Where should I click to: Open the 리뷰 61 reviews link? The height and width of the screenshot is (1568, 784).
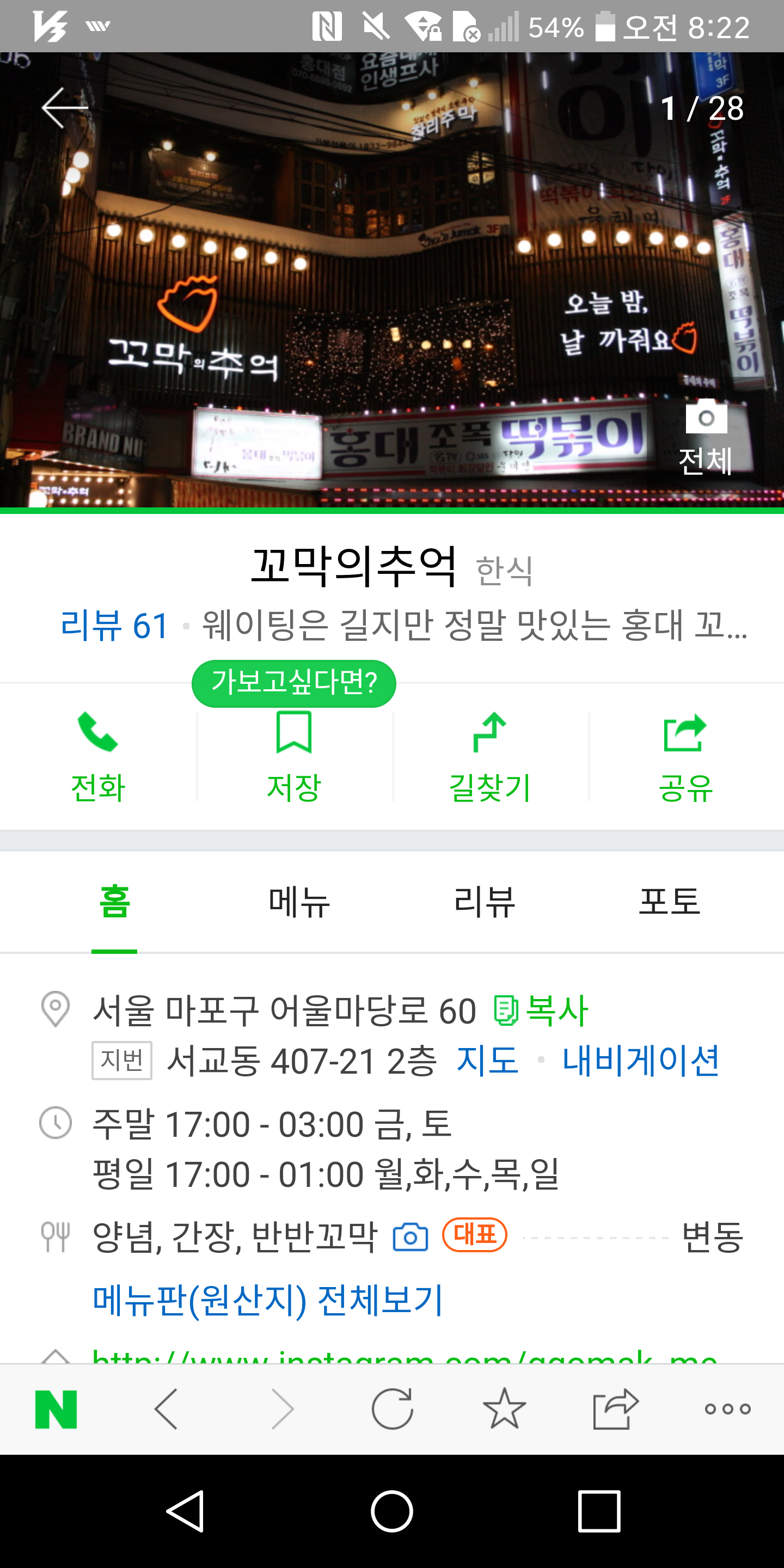click(114, 625)
